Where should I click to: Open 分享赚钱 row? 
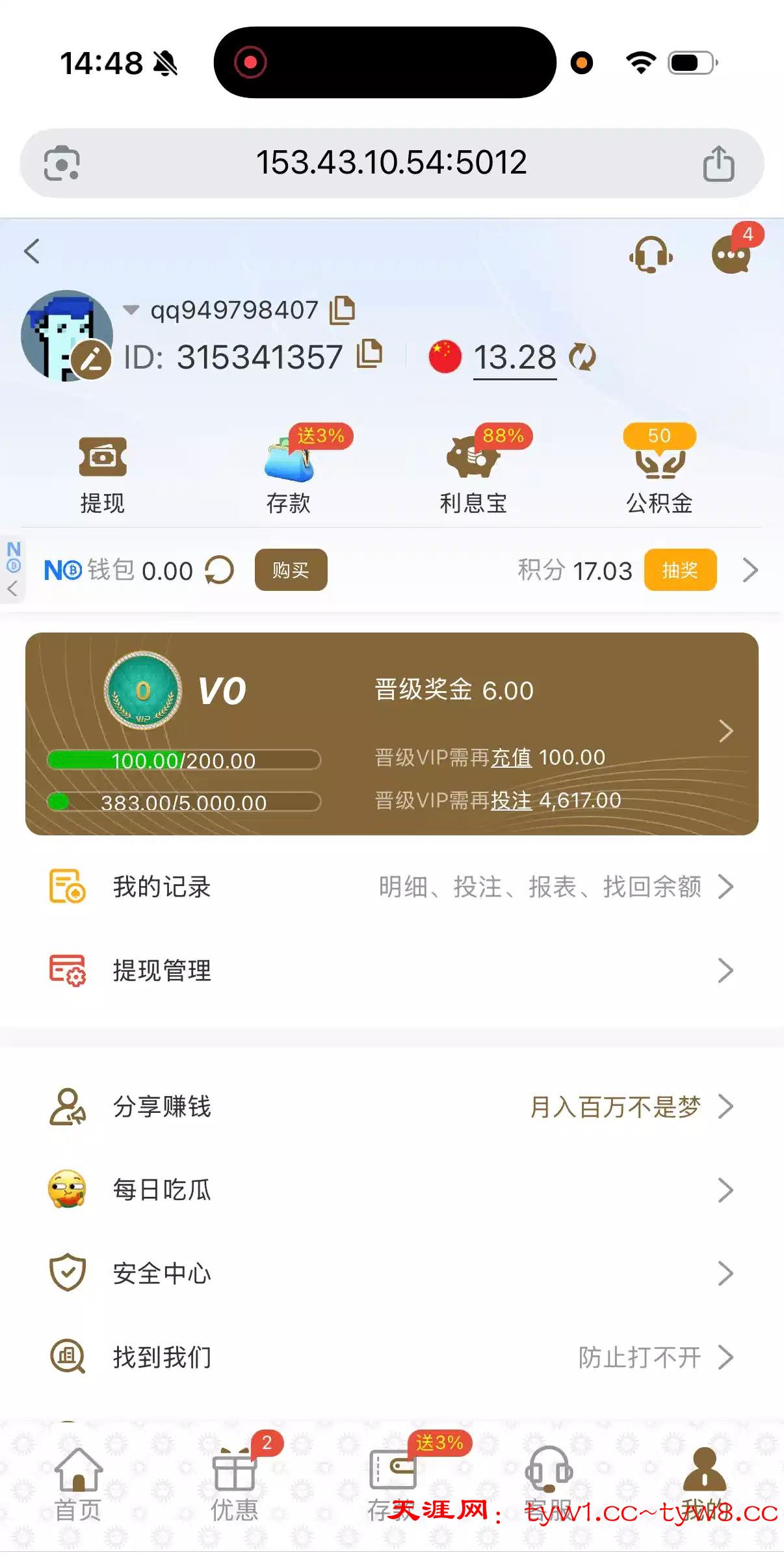391,1106
